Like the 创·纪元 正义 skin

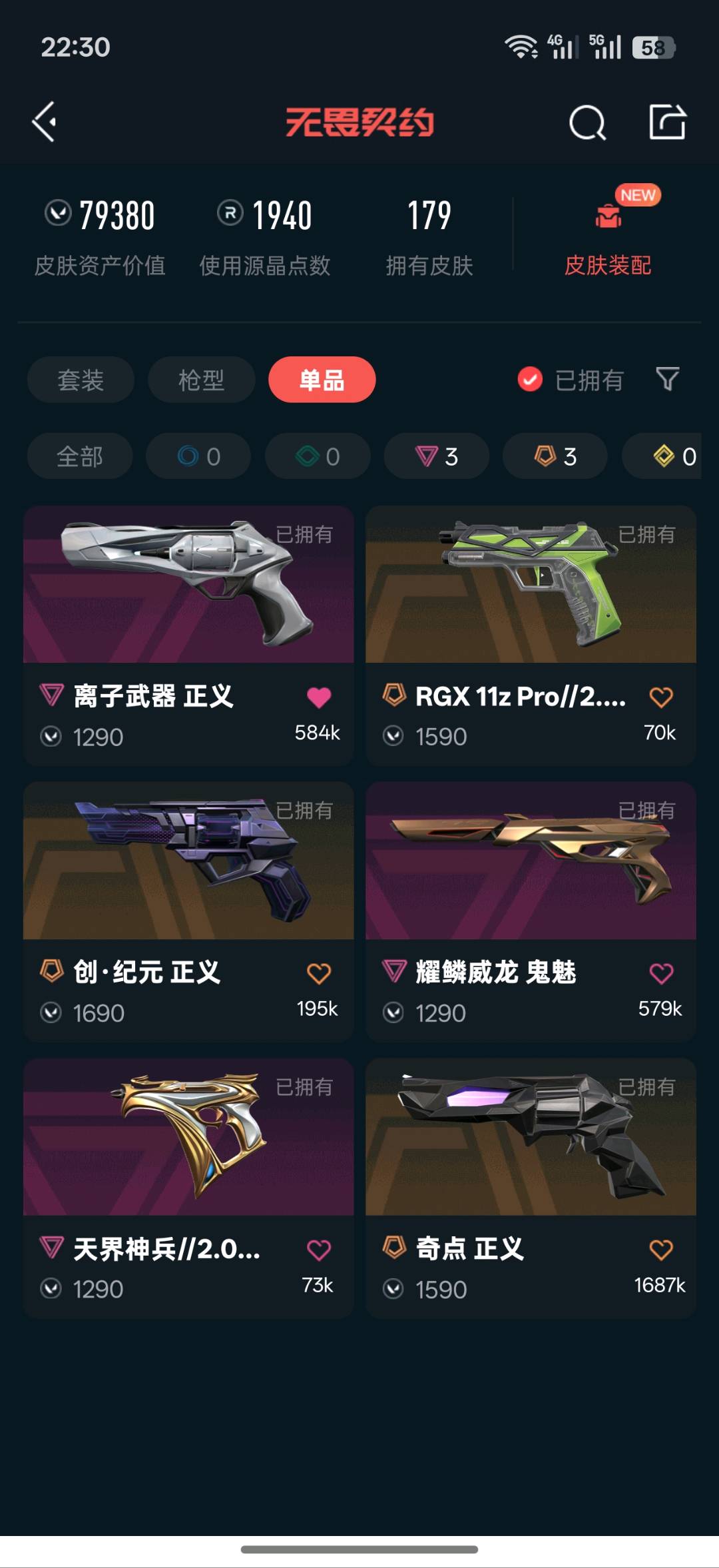319,973
